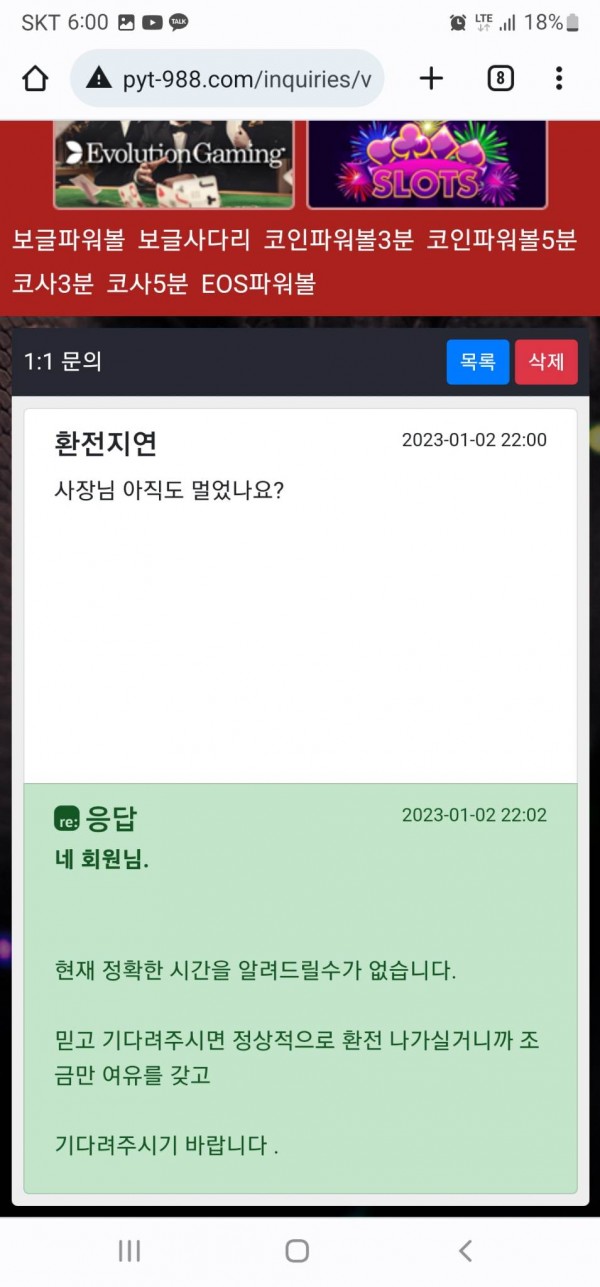Image resolution: width=600 pixels, height=1287 pixels.
Task: Select the 보글파워볼 game link
Action: (68, 241)
